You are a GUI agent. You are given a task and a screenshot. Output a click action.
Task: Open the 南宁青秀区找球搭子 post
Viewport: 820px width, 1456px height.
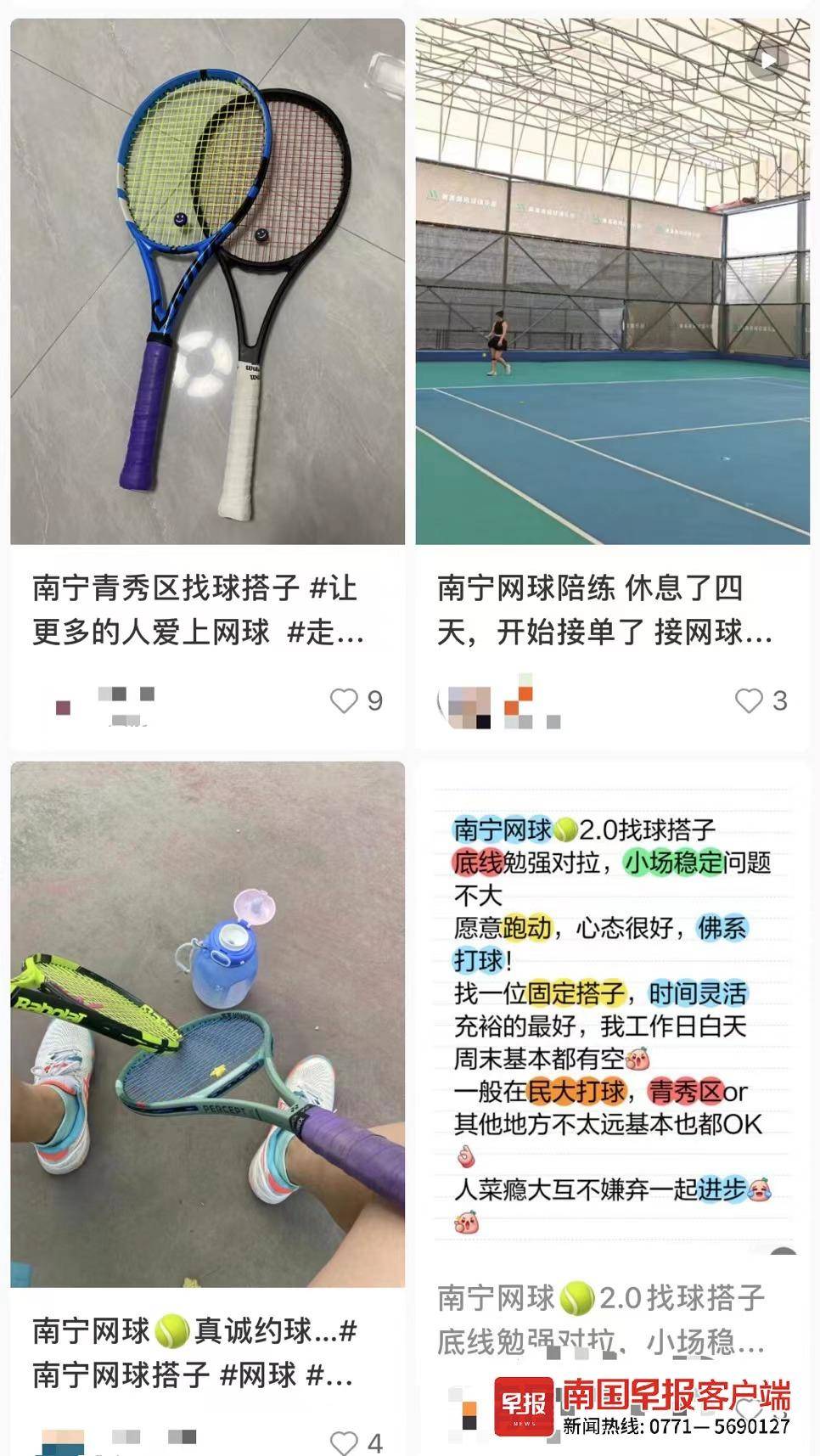207,282
